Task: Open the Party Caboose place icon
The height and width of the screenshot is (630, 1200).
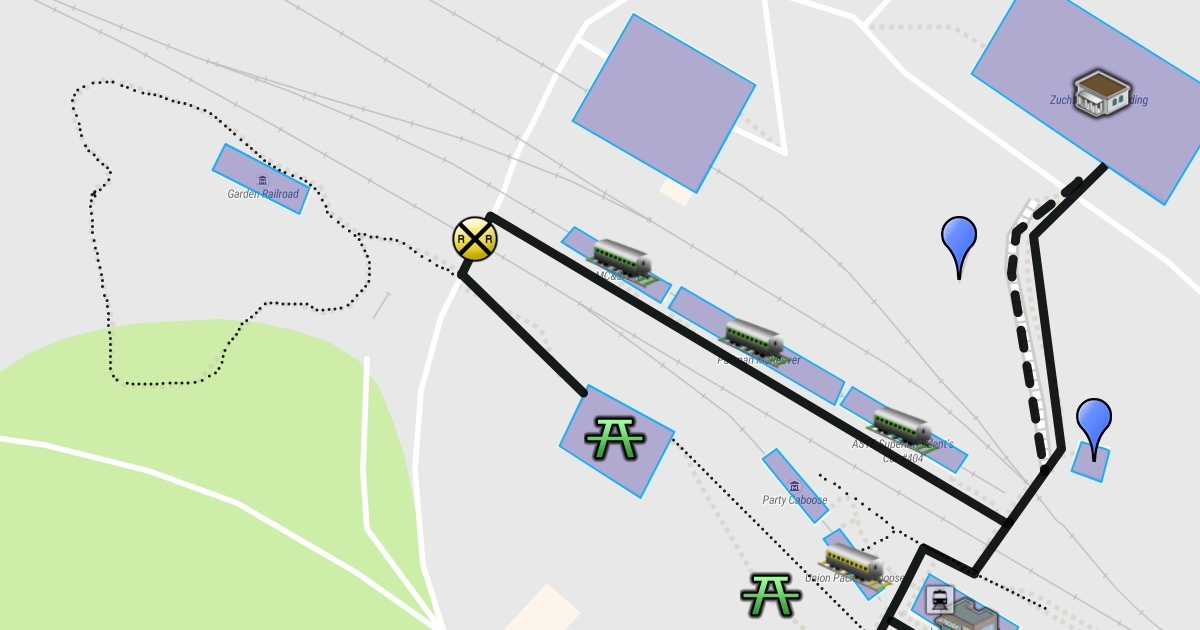Action: (x=795, y=486)
